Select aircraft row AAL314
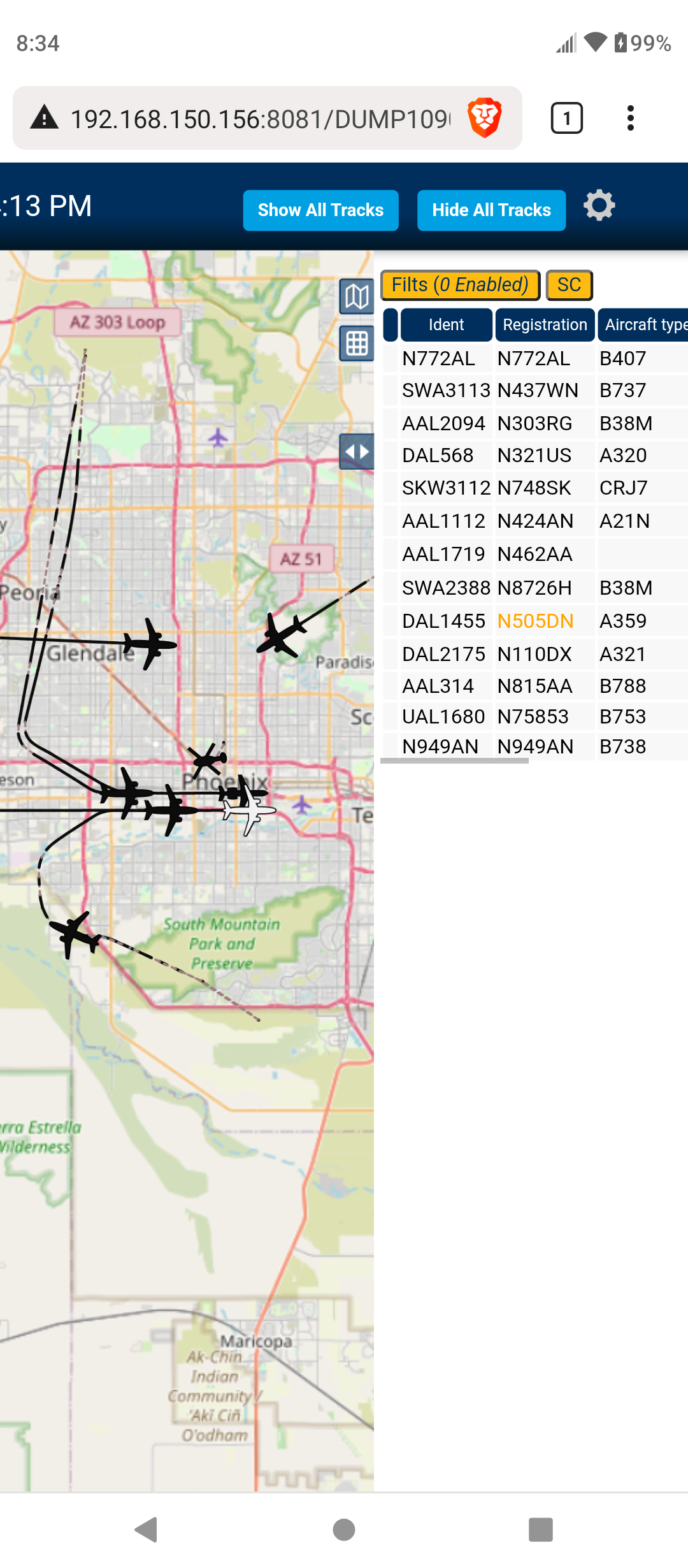The height and width of the screenshot is (1568, 688). click(x=535, y=686)
